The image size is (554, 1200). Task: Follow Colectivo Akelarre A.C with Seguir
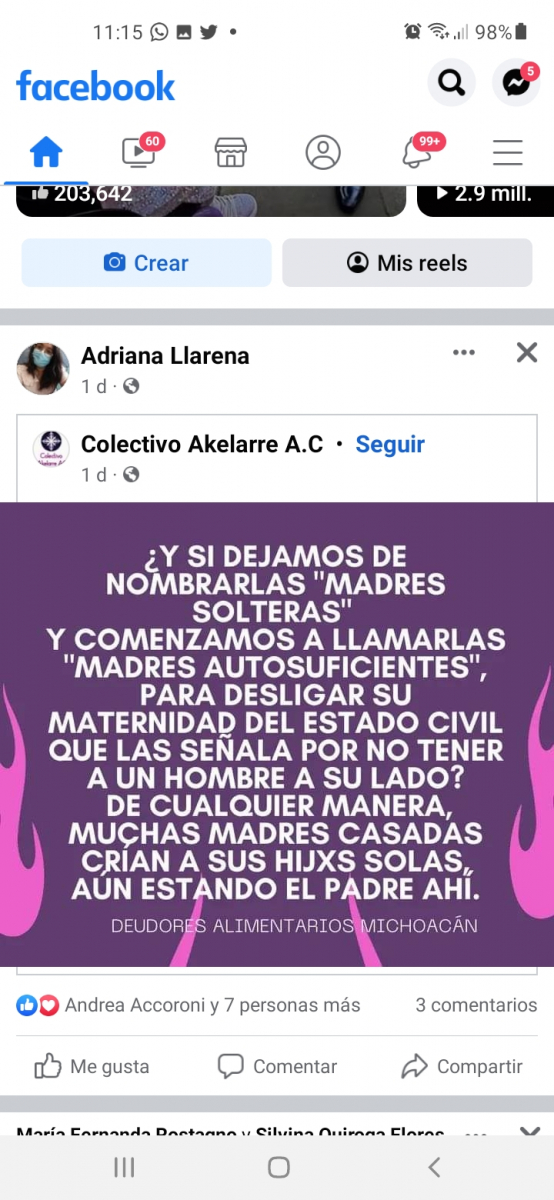(x=390, y=444)
